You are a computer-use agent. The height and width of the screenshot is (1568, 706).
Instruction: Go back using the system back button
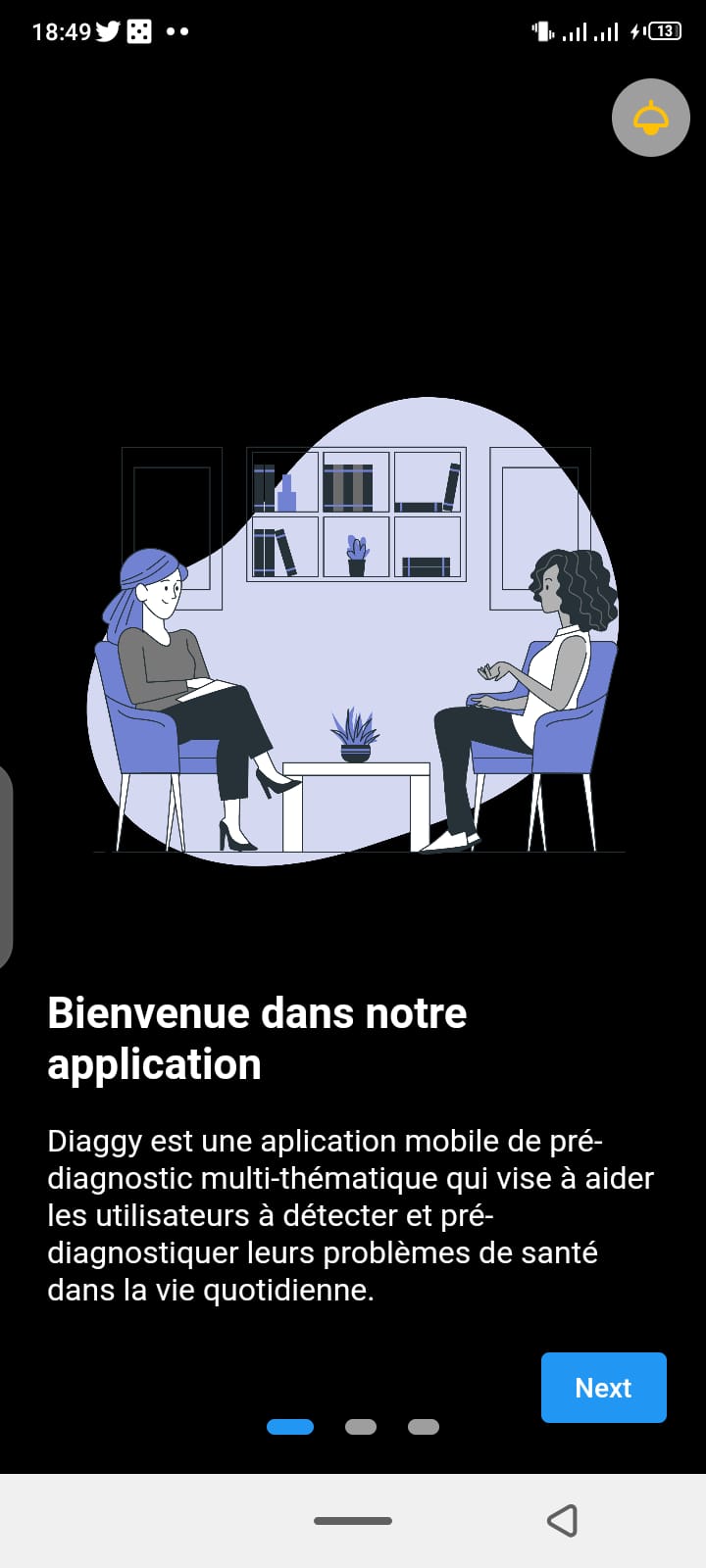click(x=562, y=1520)
